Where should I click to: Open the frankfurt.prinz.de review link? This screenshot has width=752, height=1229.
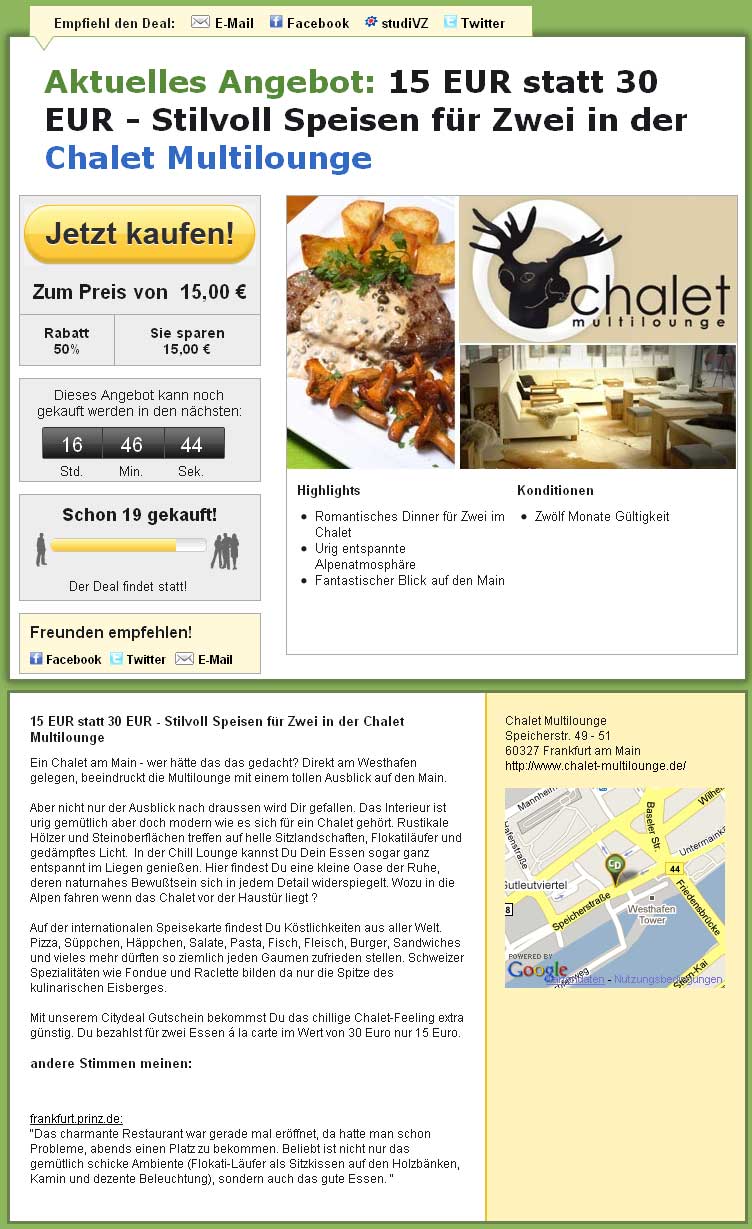pos(76,1119)
